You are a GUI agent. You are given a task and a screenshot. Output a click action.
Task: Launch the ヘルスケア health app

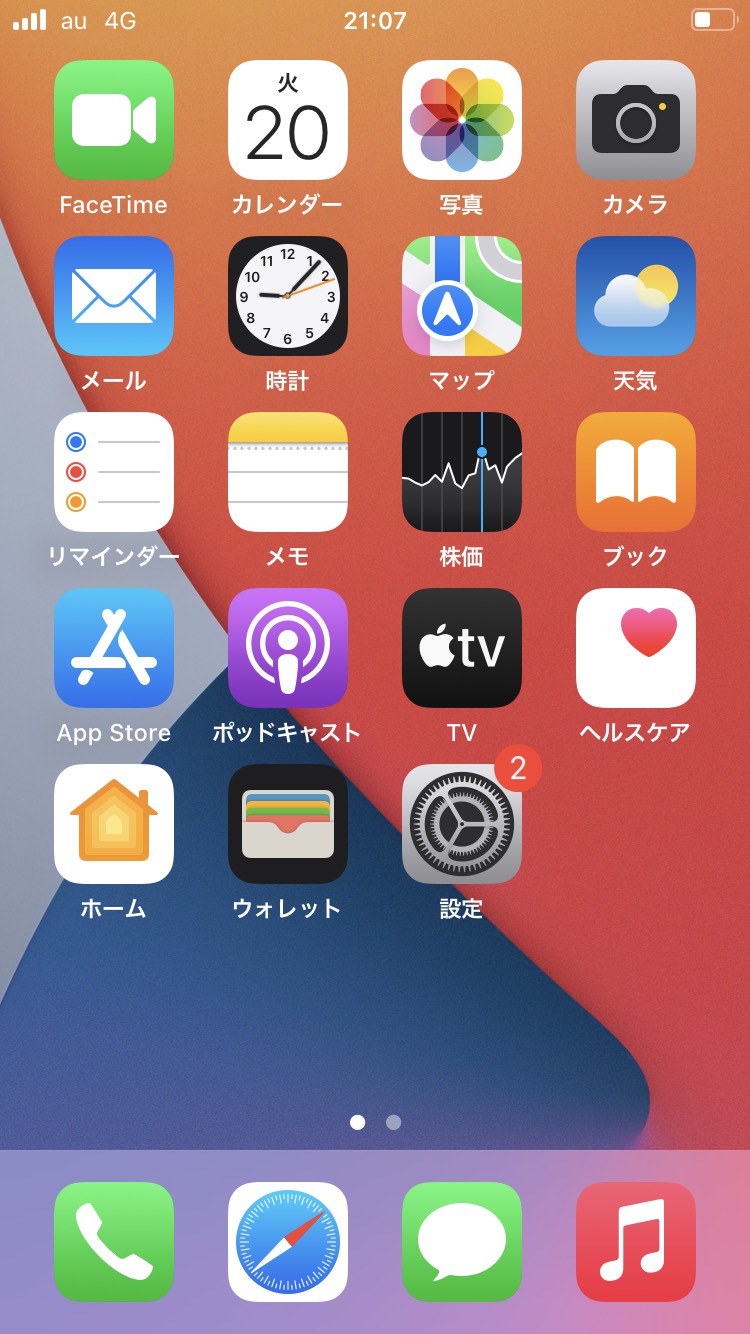(636, 648)
